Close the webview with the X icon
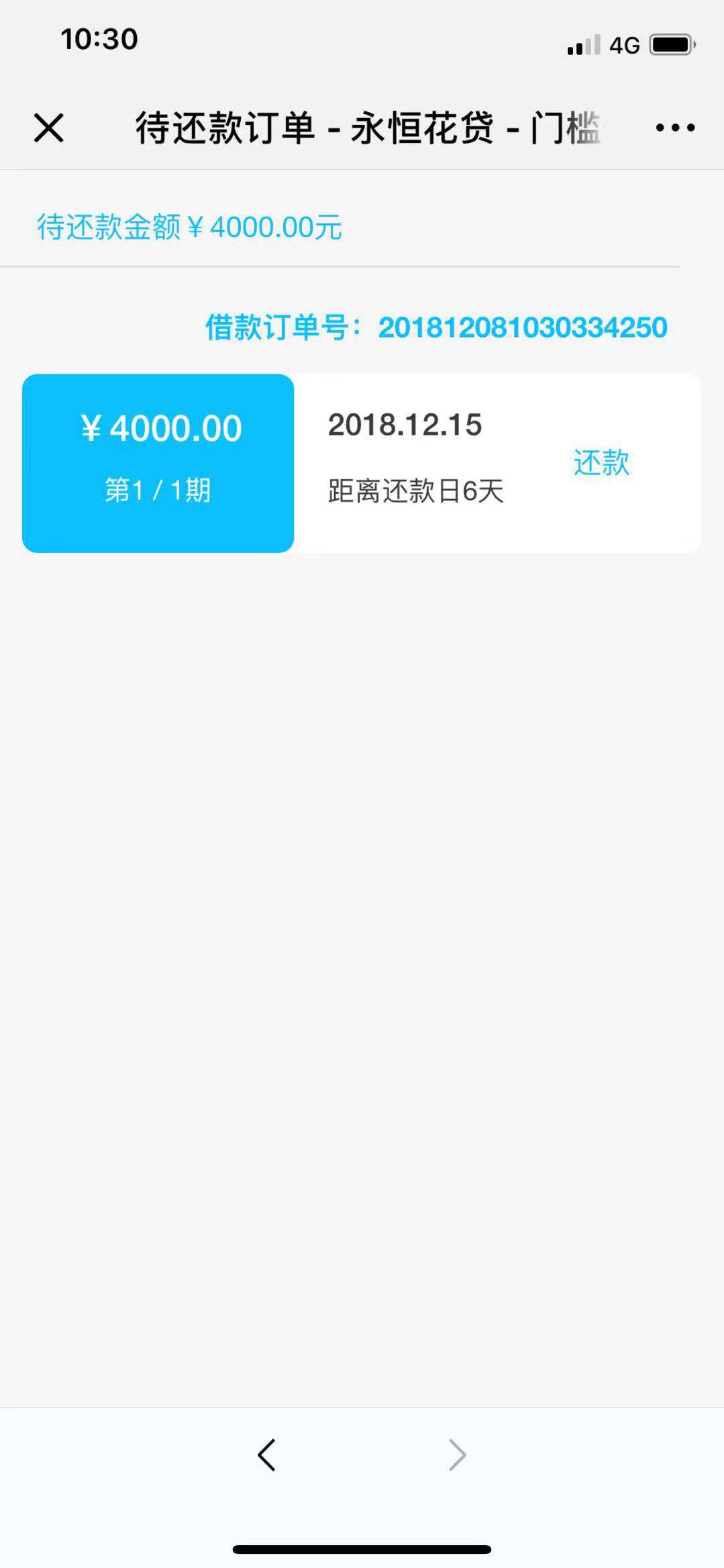 pos(49,127)
